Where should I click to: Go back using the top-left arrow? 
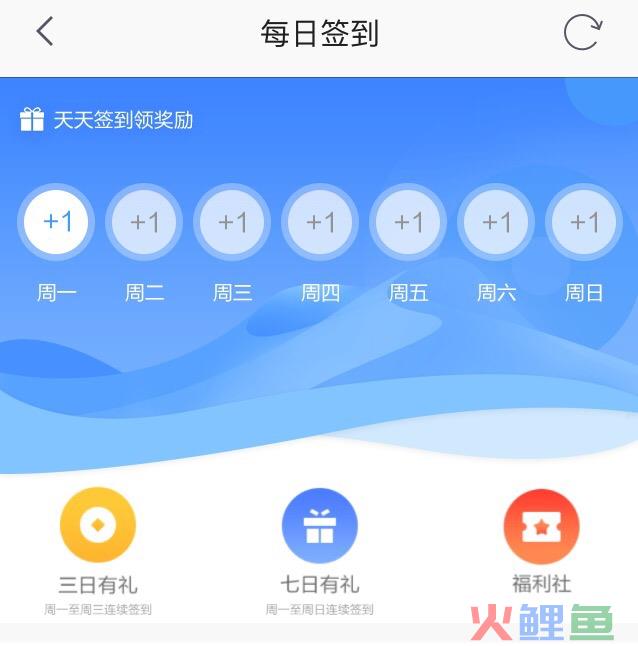[44, 32]
